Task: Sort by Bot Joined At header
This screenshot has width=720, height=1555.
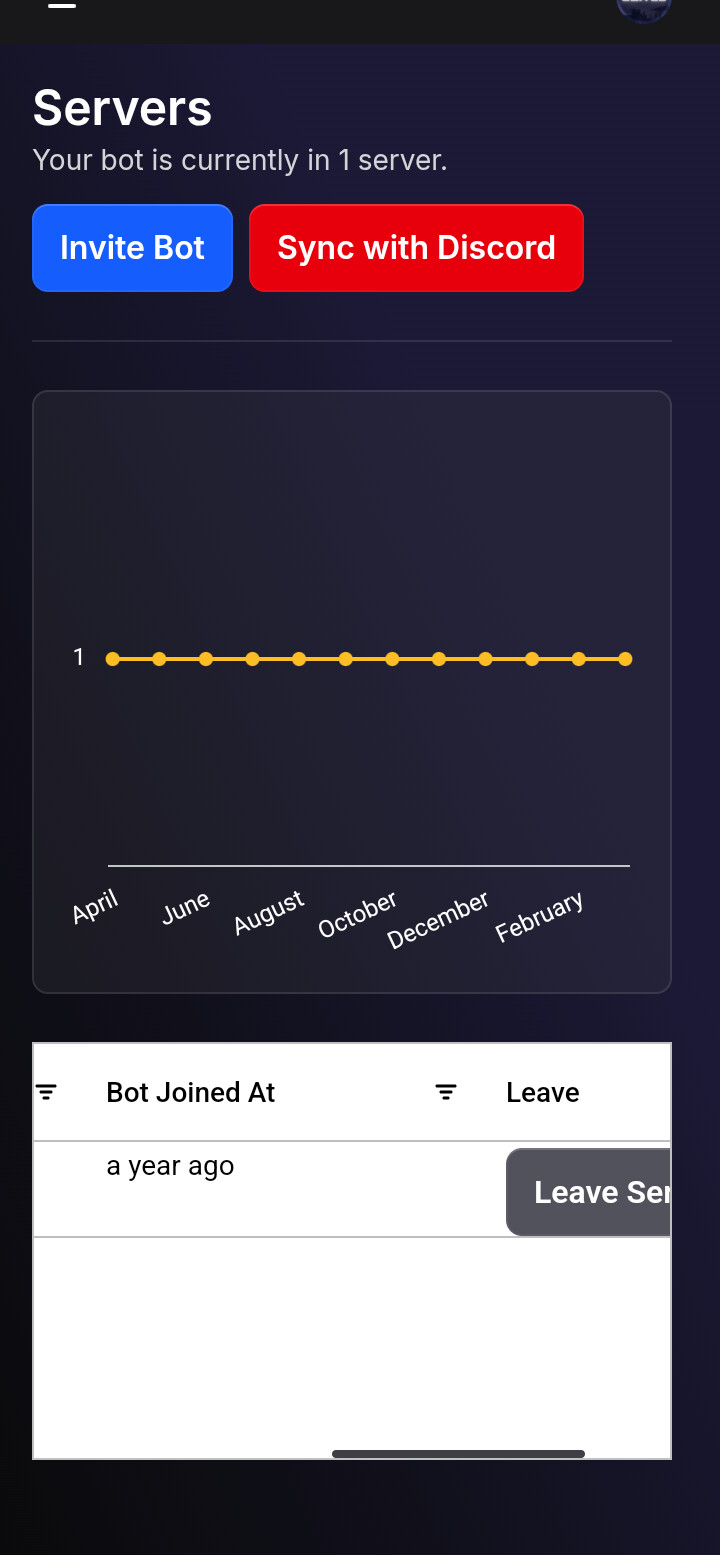Action: coord(190,1092)
